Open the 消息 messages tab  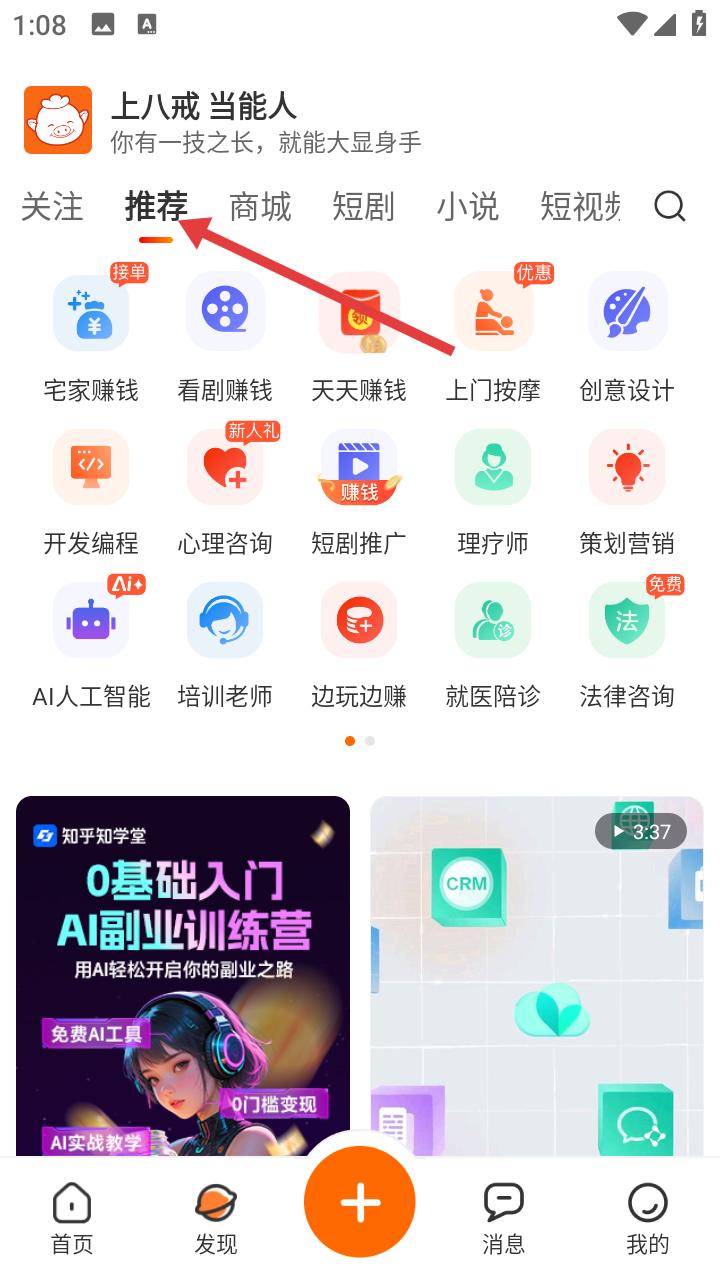(x=503, y=1216)
